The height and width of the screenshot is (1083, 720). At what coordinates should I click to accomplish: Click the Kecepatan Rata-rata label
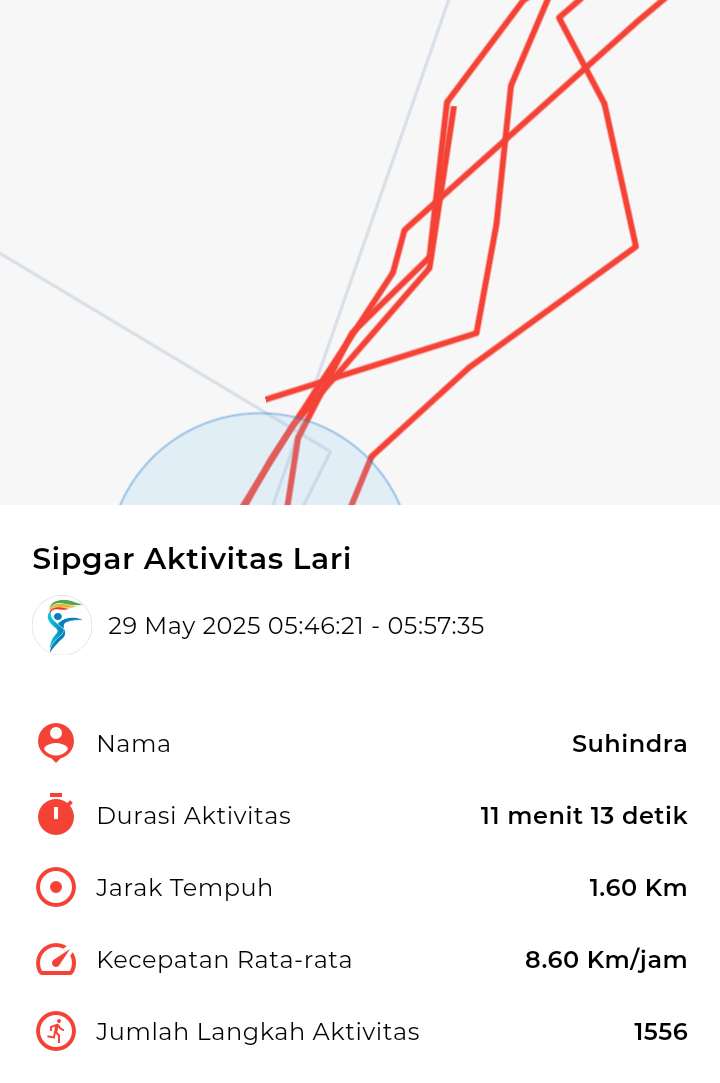tap(224, 960)
